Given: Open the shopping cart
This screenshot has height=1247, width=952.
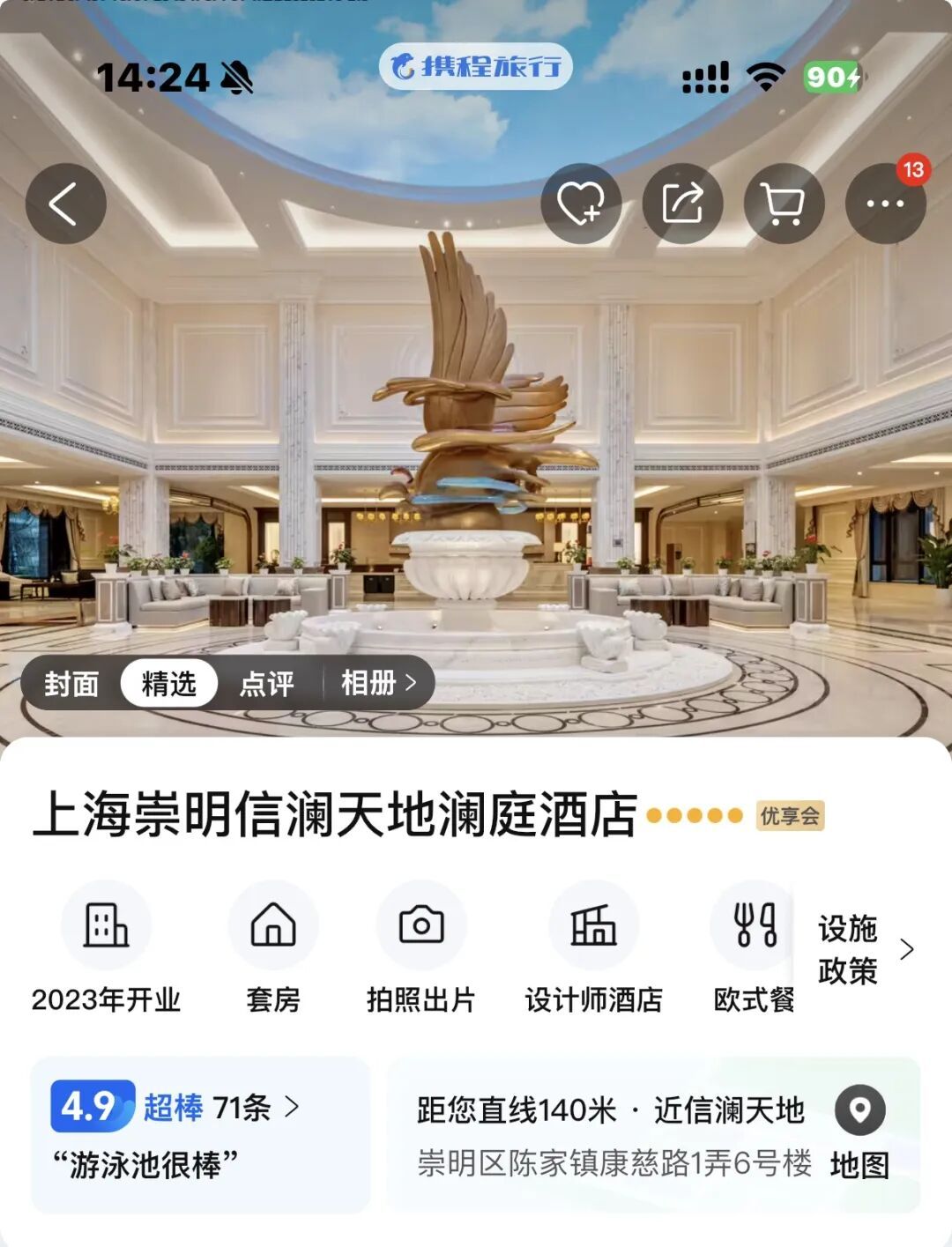Looking at the screenshot, I should 784,204.
